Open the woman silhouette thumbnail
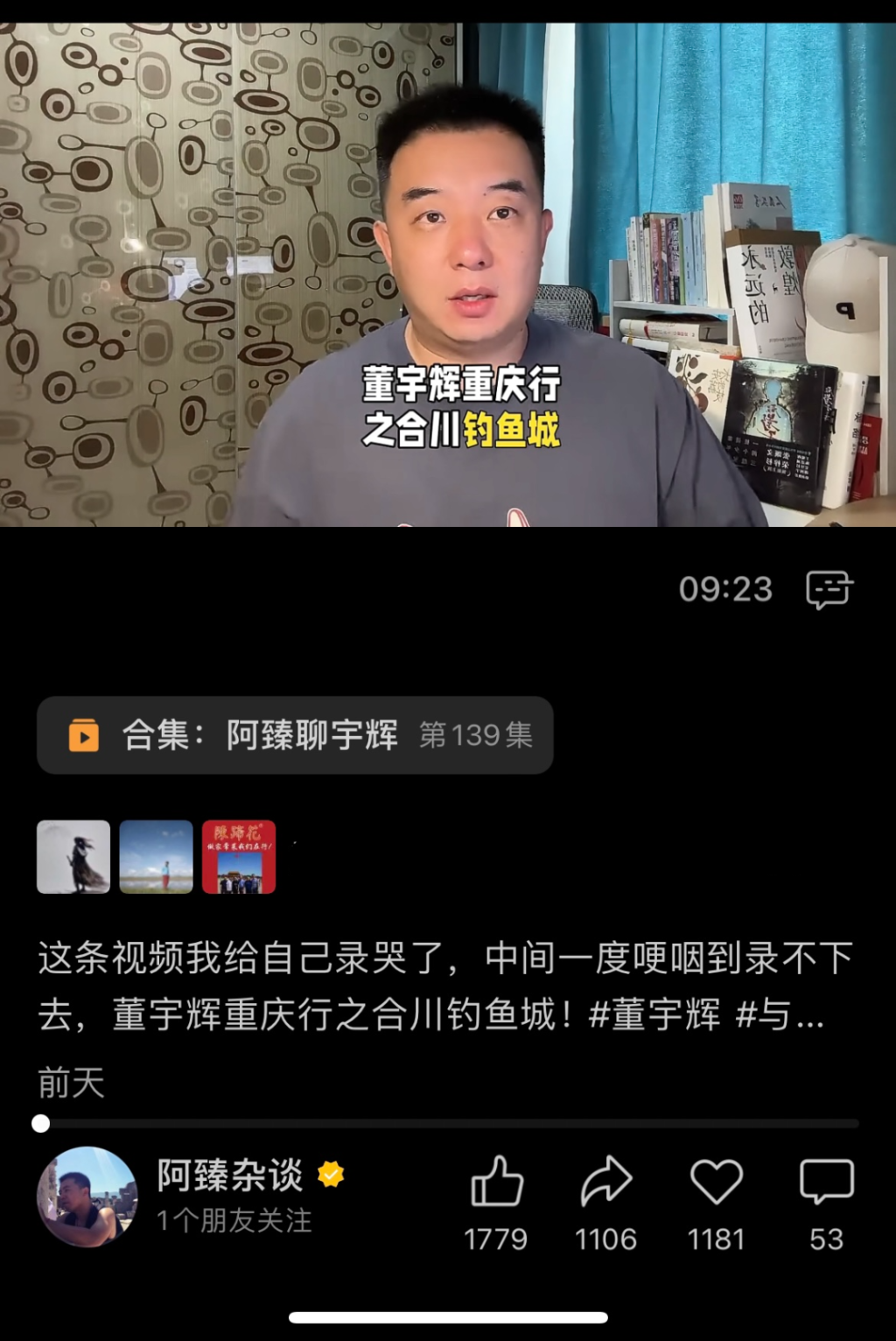Image resolution: width=896 pixels, height=1341 pixels. coord(73,857)
